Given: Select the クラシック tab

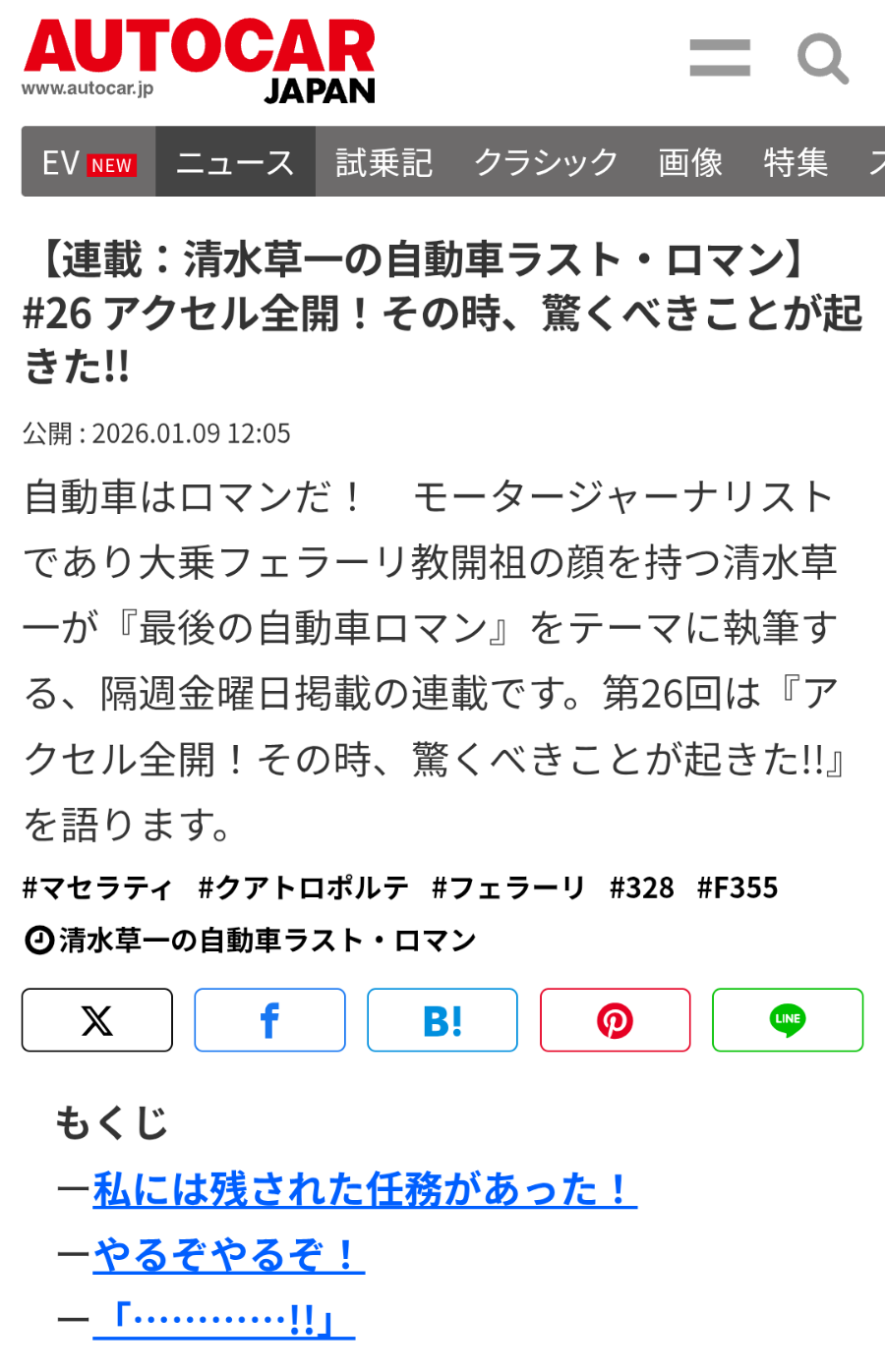Looking at the screenshot, I should tap(546, 162).
